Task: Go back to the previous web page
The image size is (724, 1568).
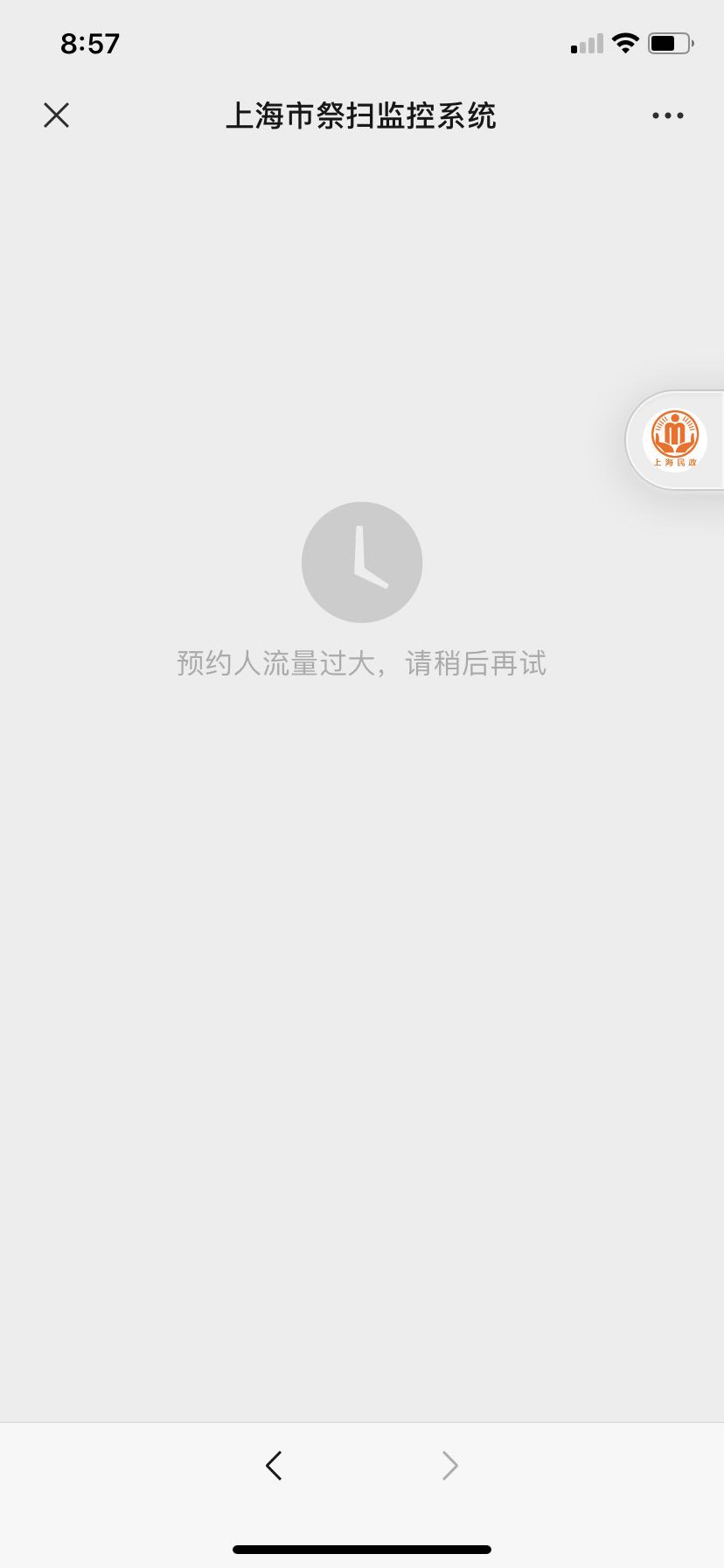Action: (274, 1465)
